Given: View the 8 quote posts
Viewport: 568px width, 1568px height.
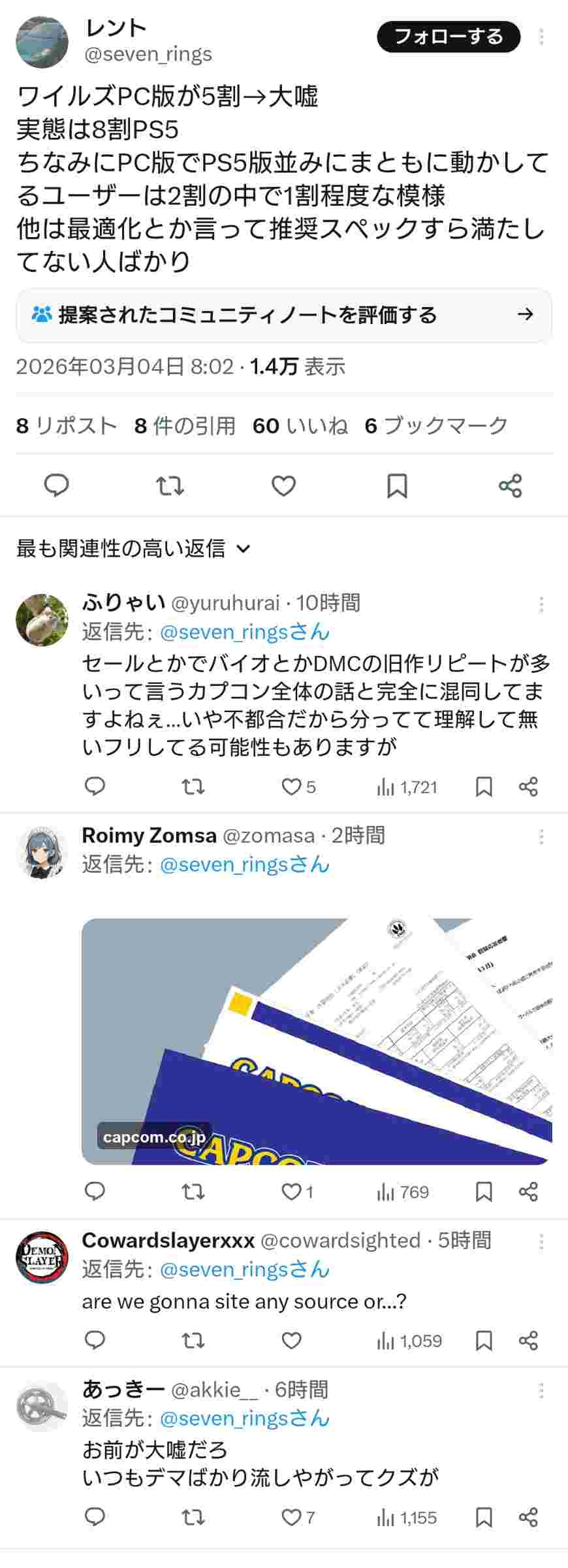Looking at the screenshot, I should tap(185, 426).
